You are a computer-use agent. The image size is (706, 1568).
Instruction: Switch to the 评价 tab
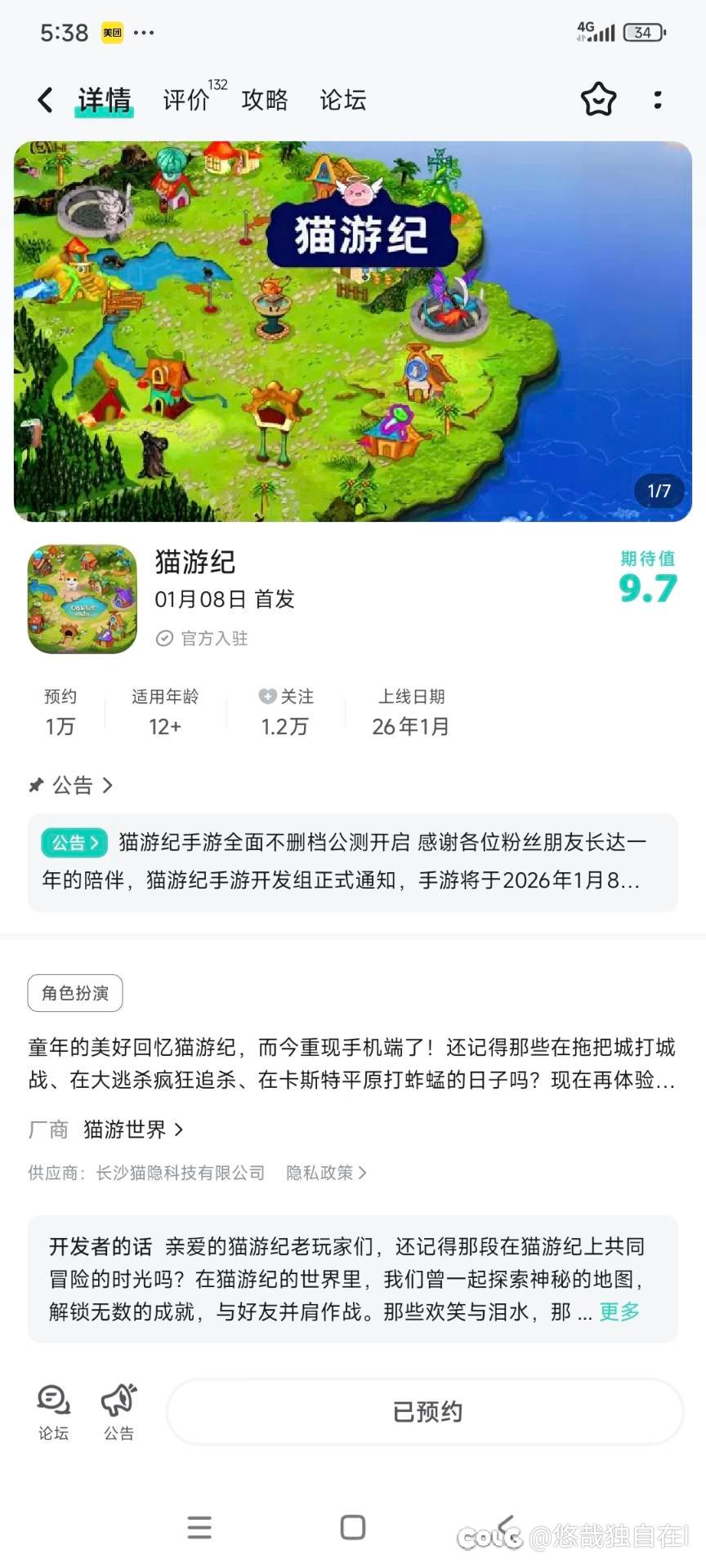186,100
